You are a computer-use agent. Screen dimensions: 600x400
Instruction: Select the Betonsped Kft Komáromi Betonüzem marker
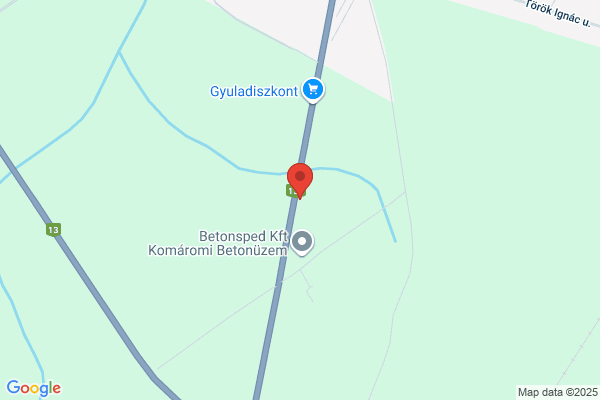[x=302, y=241]
